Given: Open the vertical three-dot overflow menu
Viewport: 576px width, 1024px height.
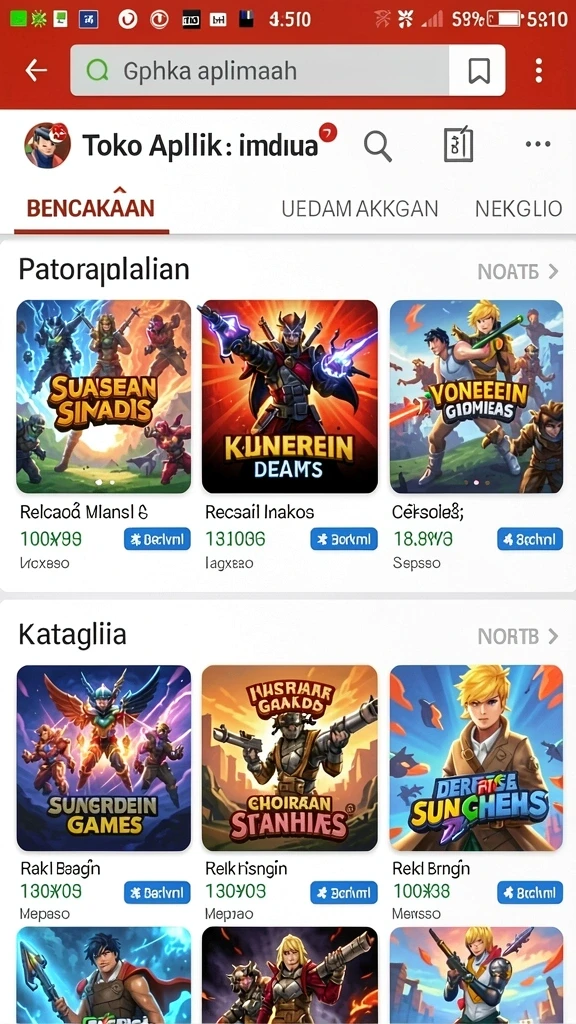Looking at the screenshot, I should (x=539, y=71).
